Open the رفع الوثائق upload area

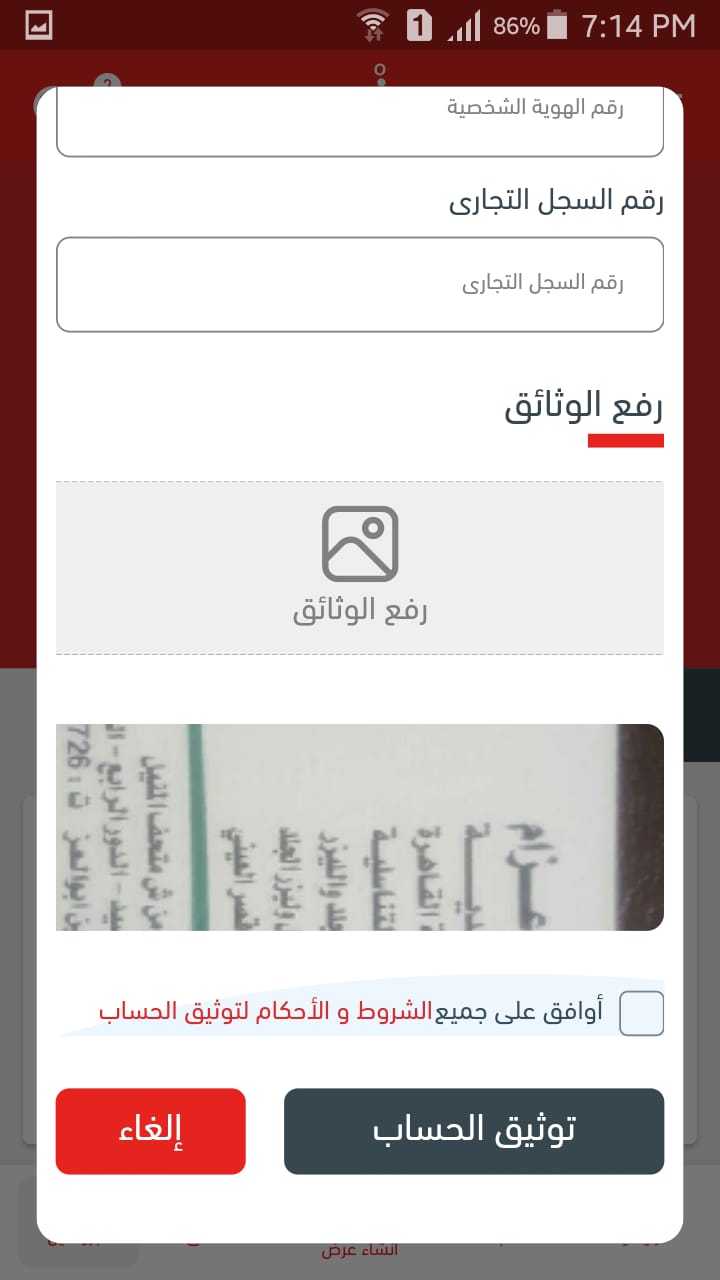360,568
